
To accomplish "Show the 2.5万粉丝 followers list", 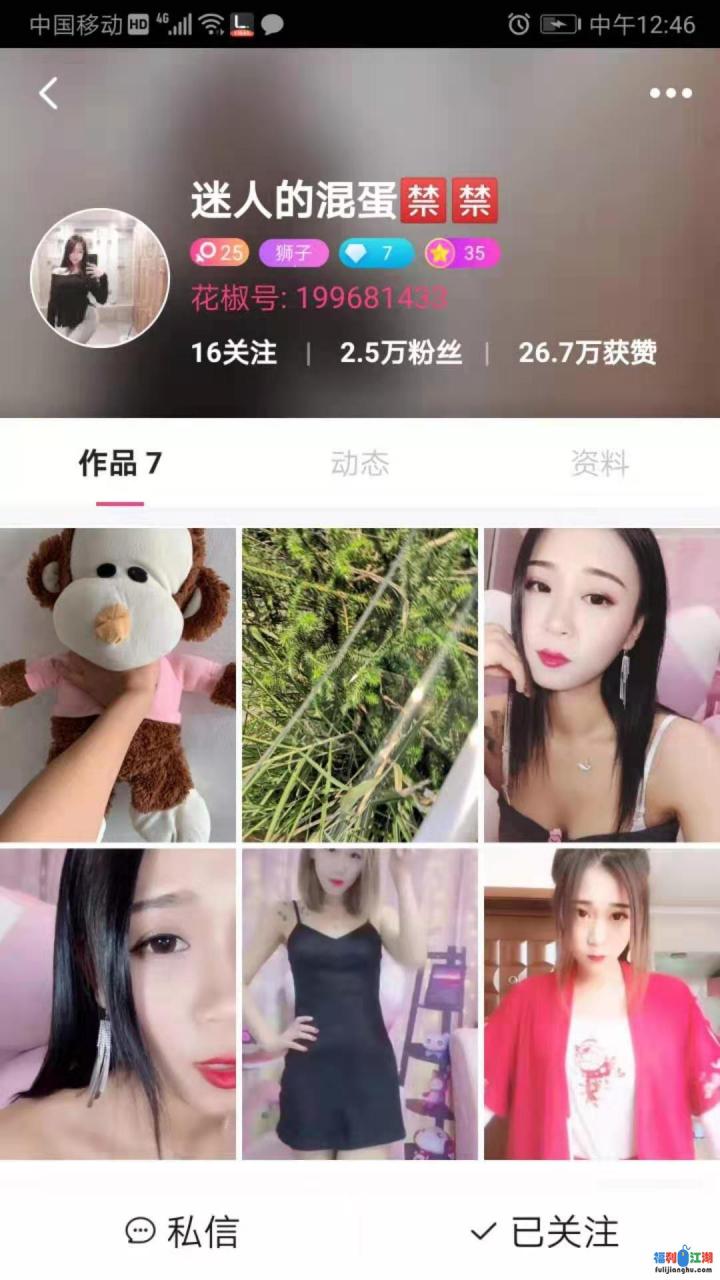I will pyautogui.click(x=400, y=352).
